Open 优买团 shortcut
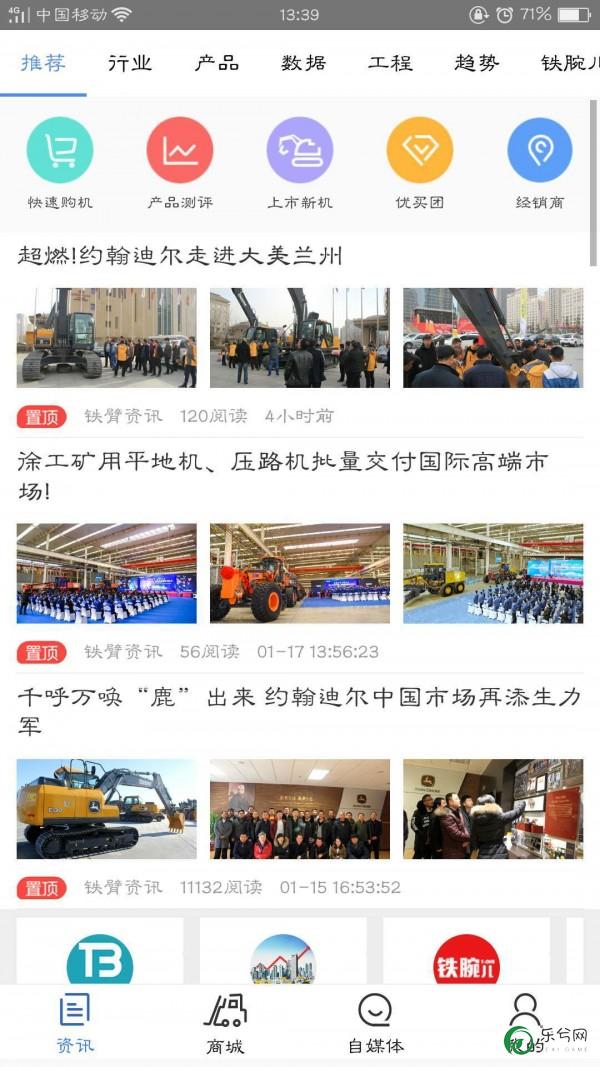 pyautogui.click(x=420, y=162)
